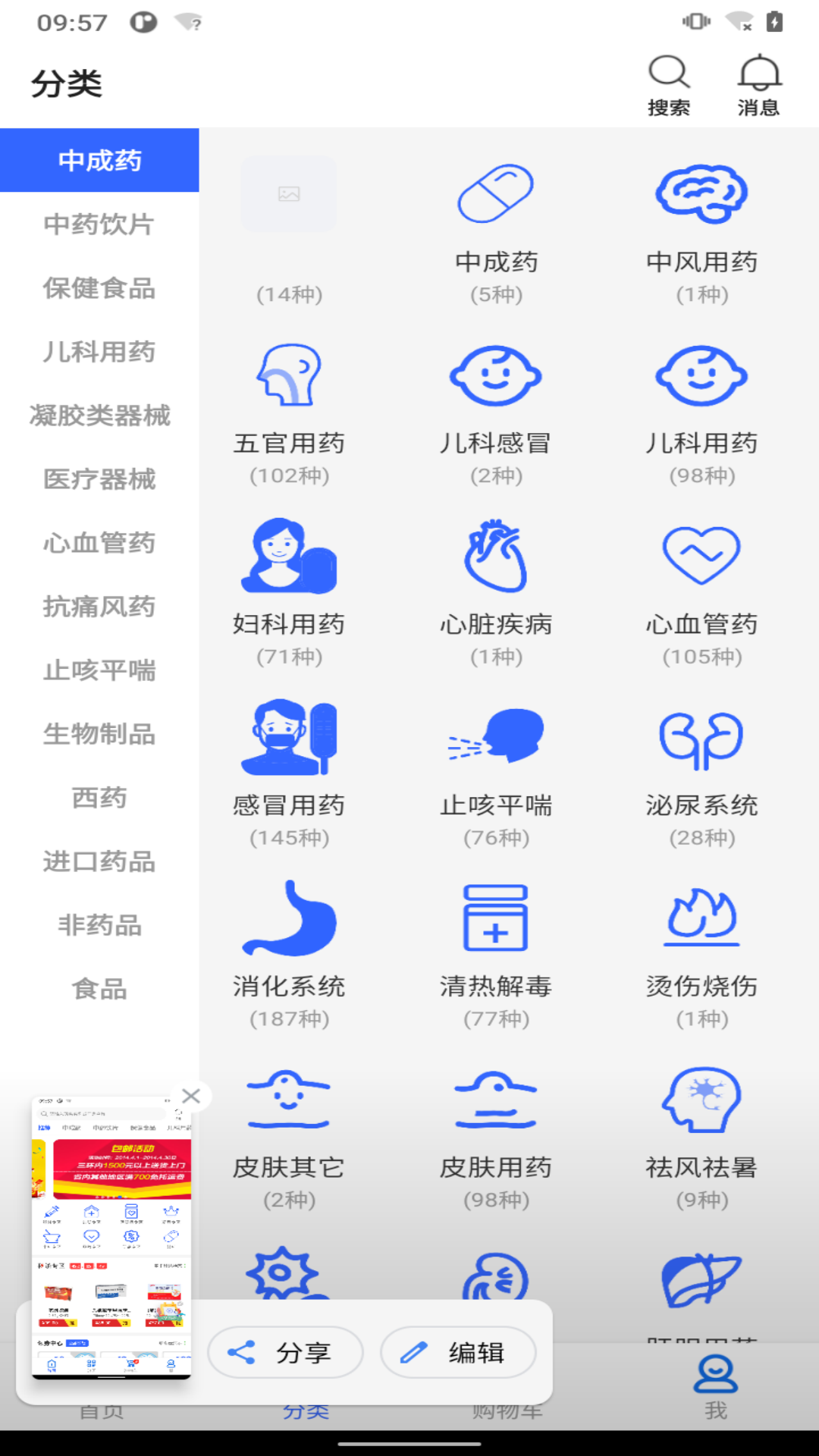
Task: Switch to 止咳平喘 sidebar category
Action: pos(99,670)
